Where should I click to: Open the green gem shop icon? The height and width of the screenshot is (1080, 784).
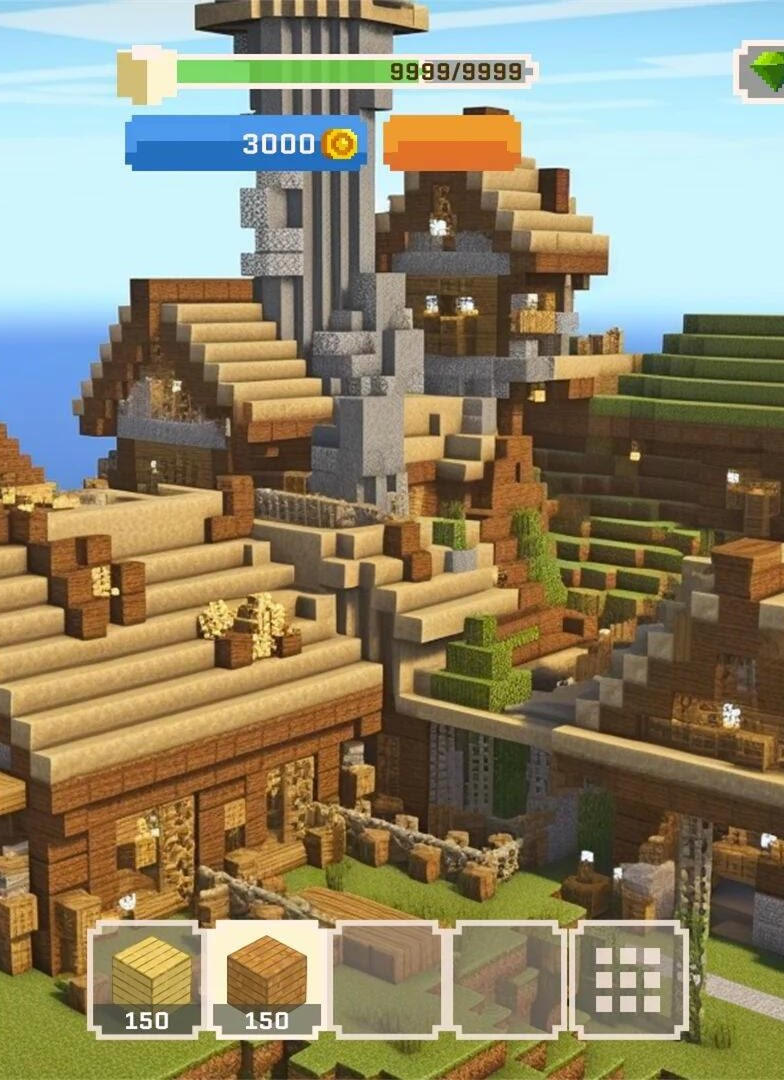pyautogui.click(x=765, y=72)
